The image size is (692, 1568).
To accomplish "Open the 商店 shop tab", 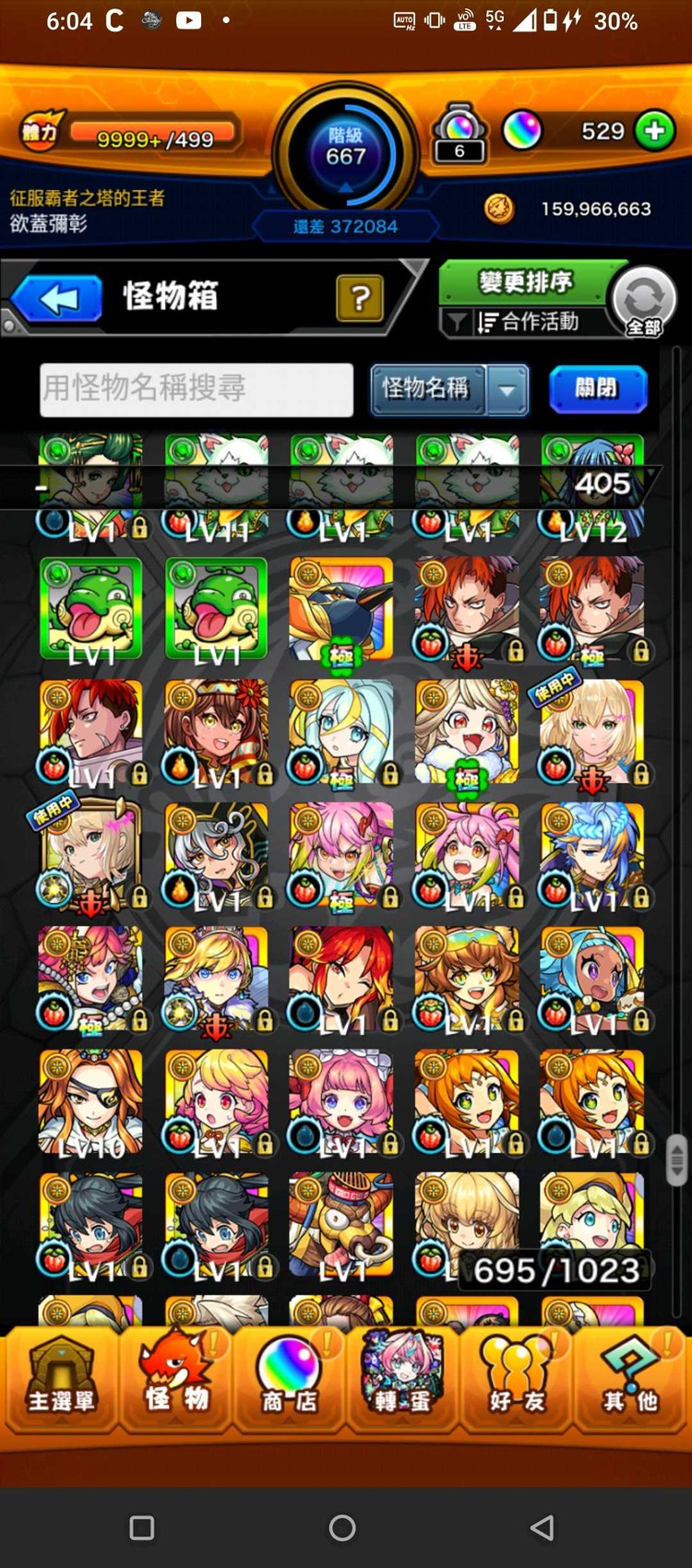I will (288, 1380).
